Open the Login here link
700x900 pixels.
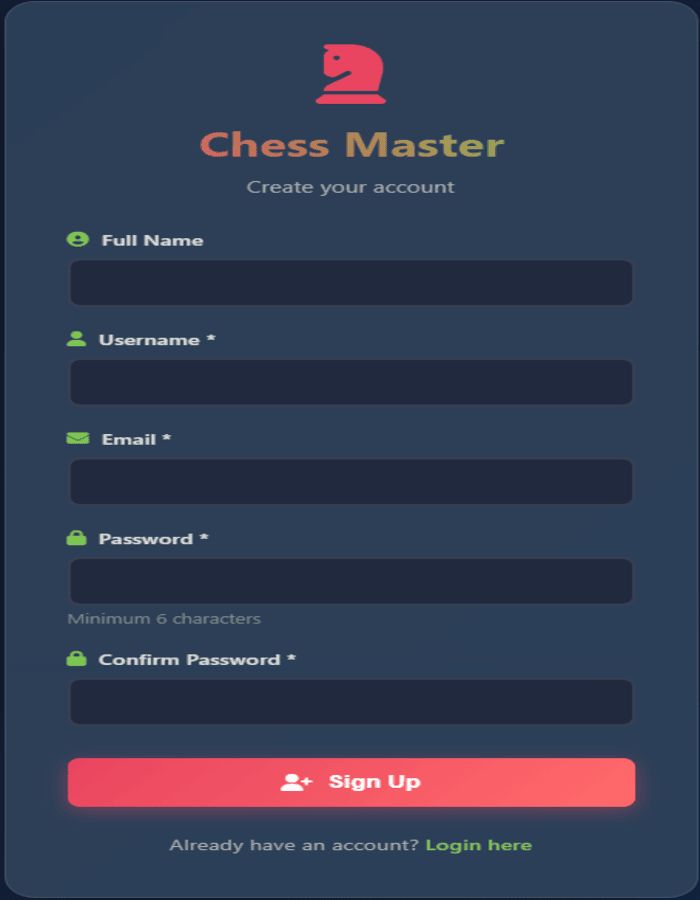[x=478, y=845]
